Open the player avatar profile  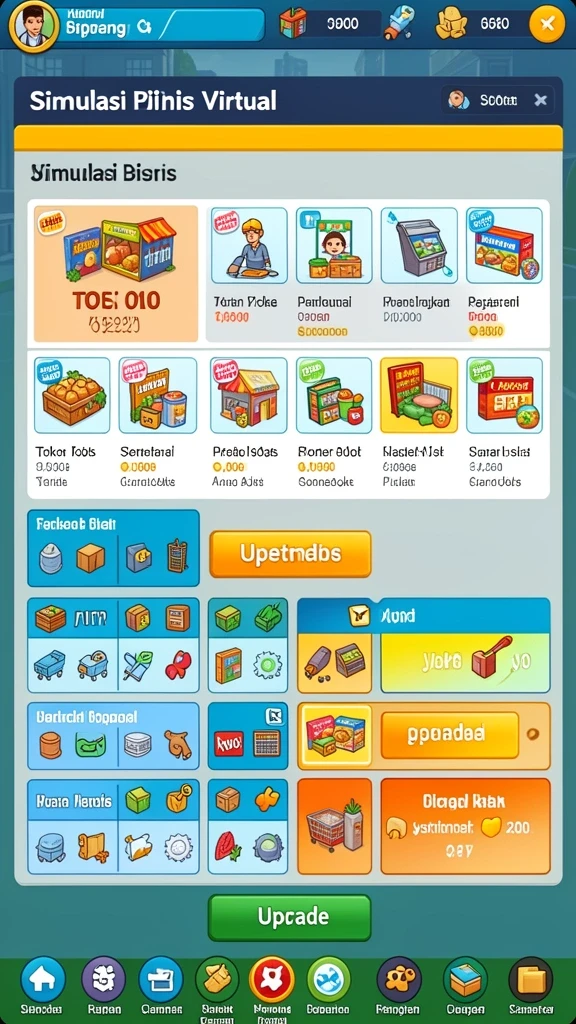coord(33,25)
